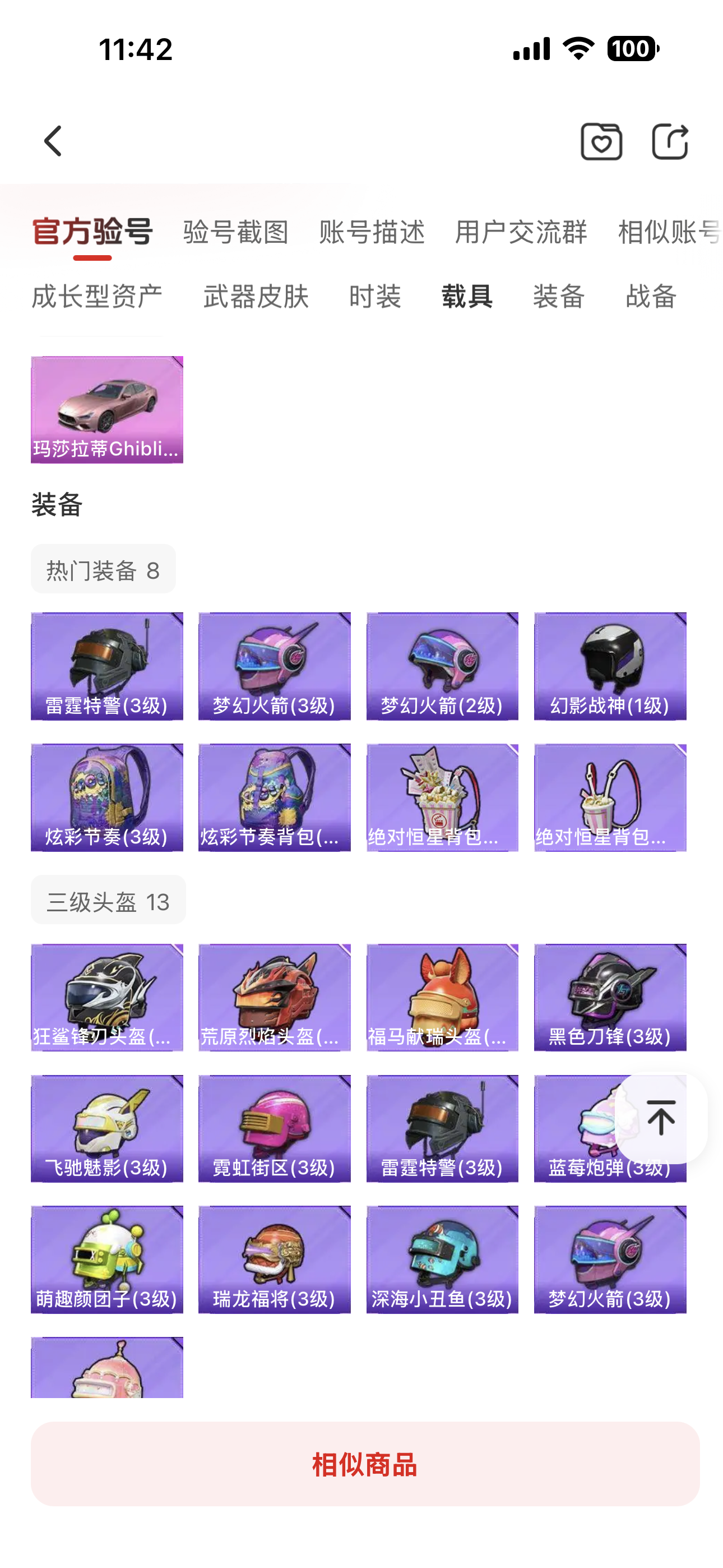Switch to the 验号截图 tab
This screenshot has height=1568, width=723.
click(x=235, y=232)
